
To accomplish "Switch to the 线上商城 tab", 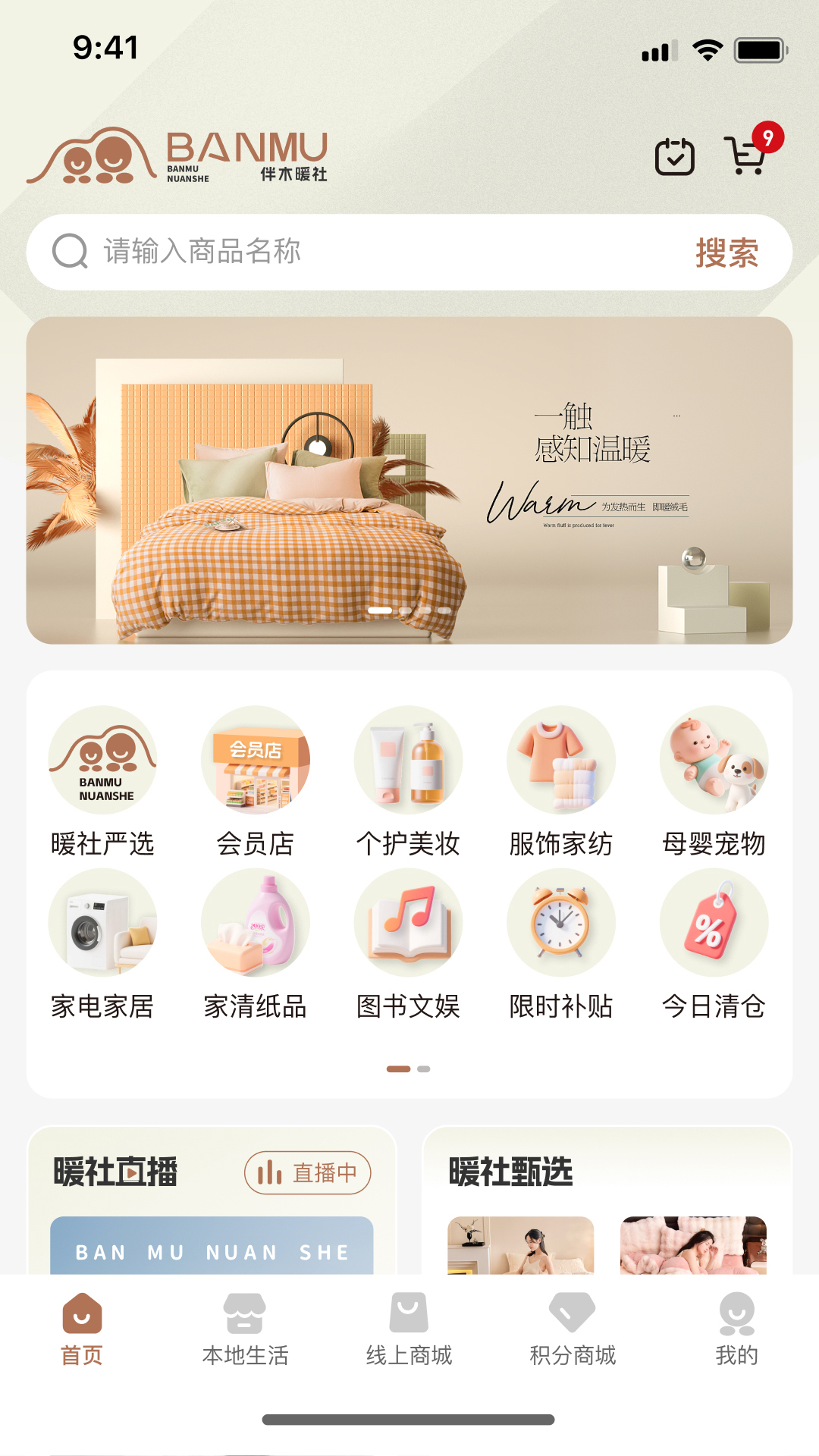I will point(409,1329).
